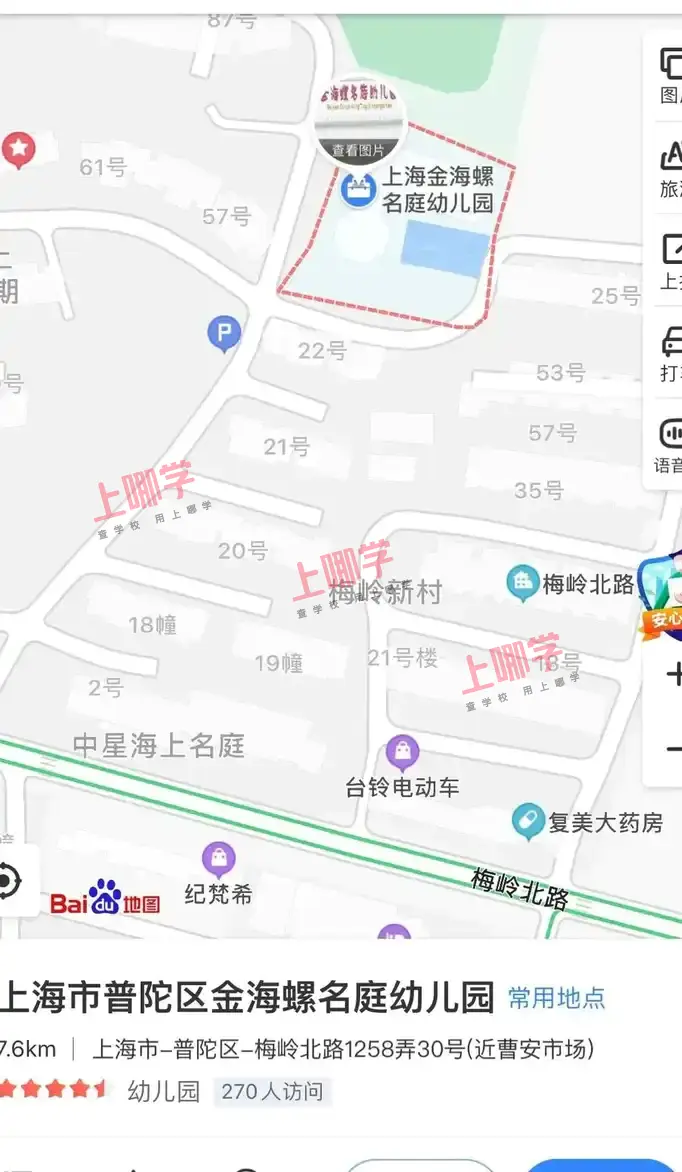Screen dimensions: 682x1172
Task: Select the 复美大药房 pharmacy marker
Action: click(528, 822)
